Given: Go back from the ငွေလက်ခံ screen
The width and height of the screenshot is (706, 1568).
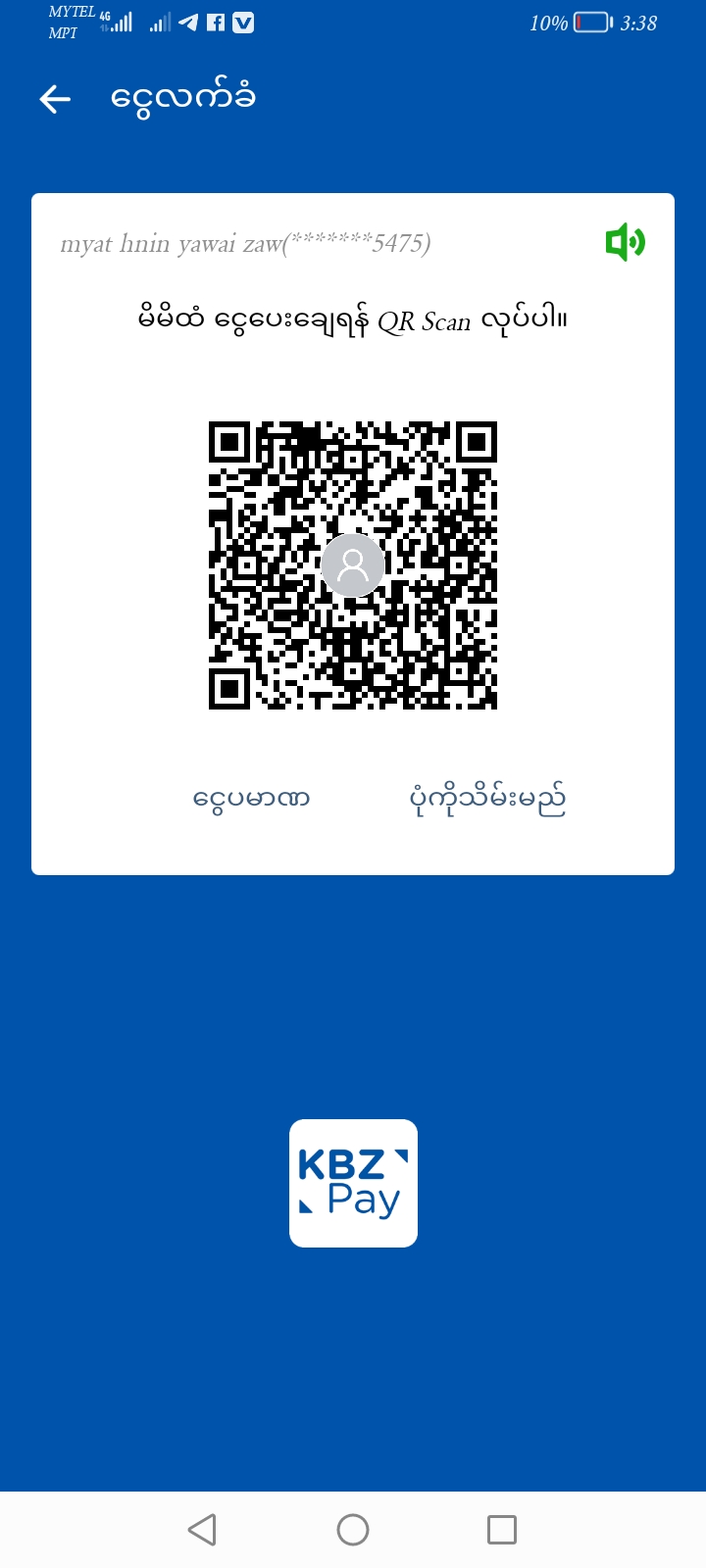Looking at the screenshot, I should (56, 99).
